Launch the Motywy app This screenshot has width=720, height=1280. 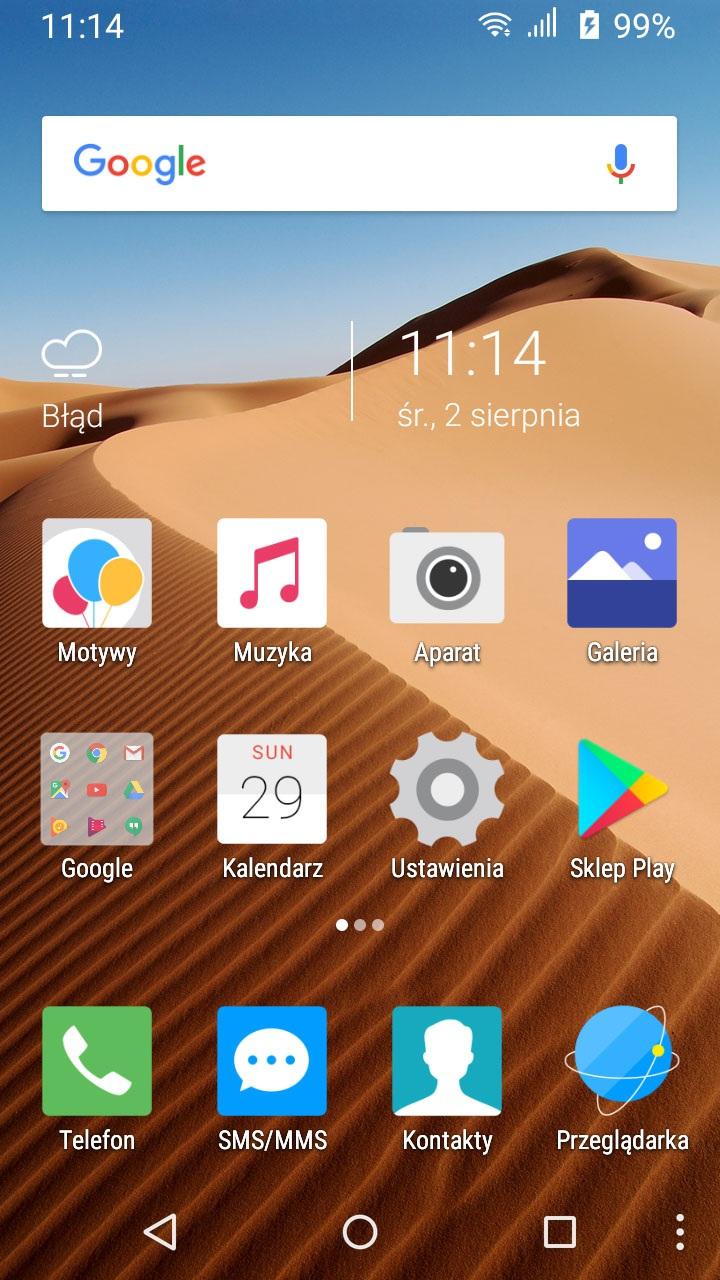click(x=97, y=573)
